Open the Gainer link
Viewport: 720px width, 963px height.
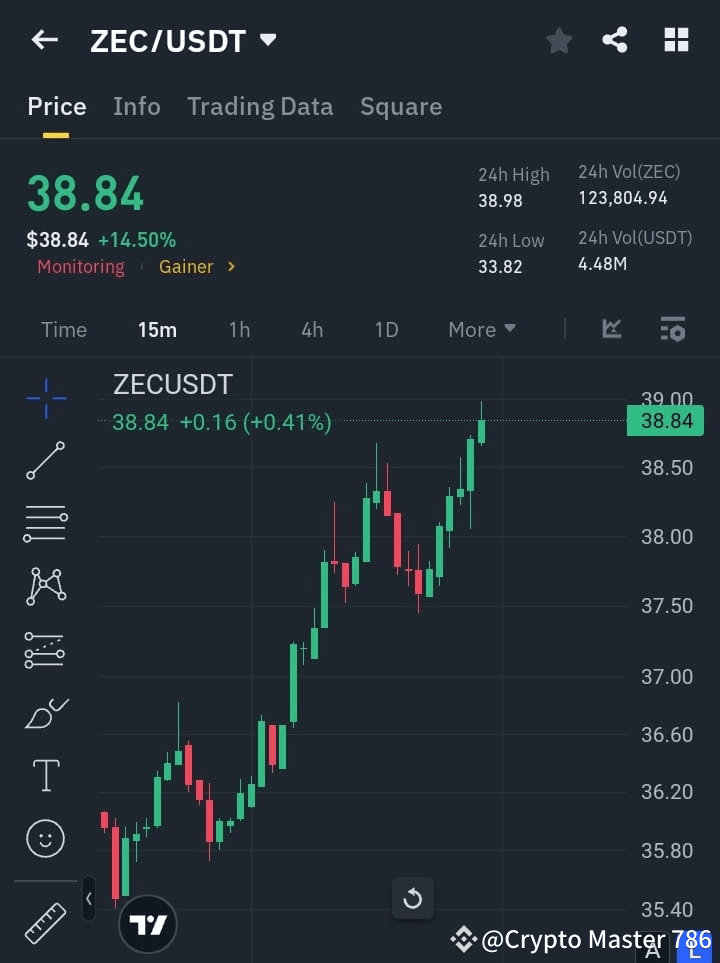186,266
